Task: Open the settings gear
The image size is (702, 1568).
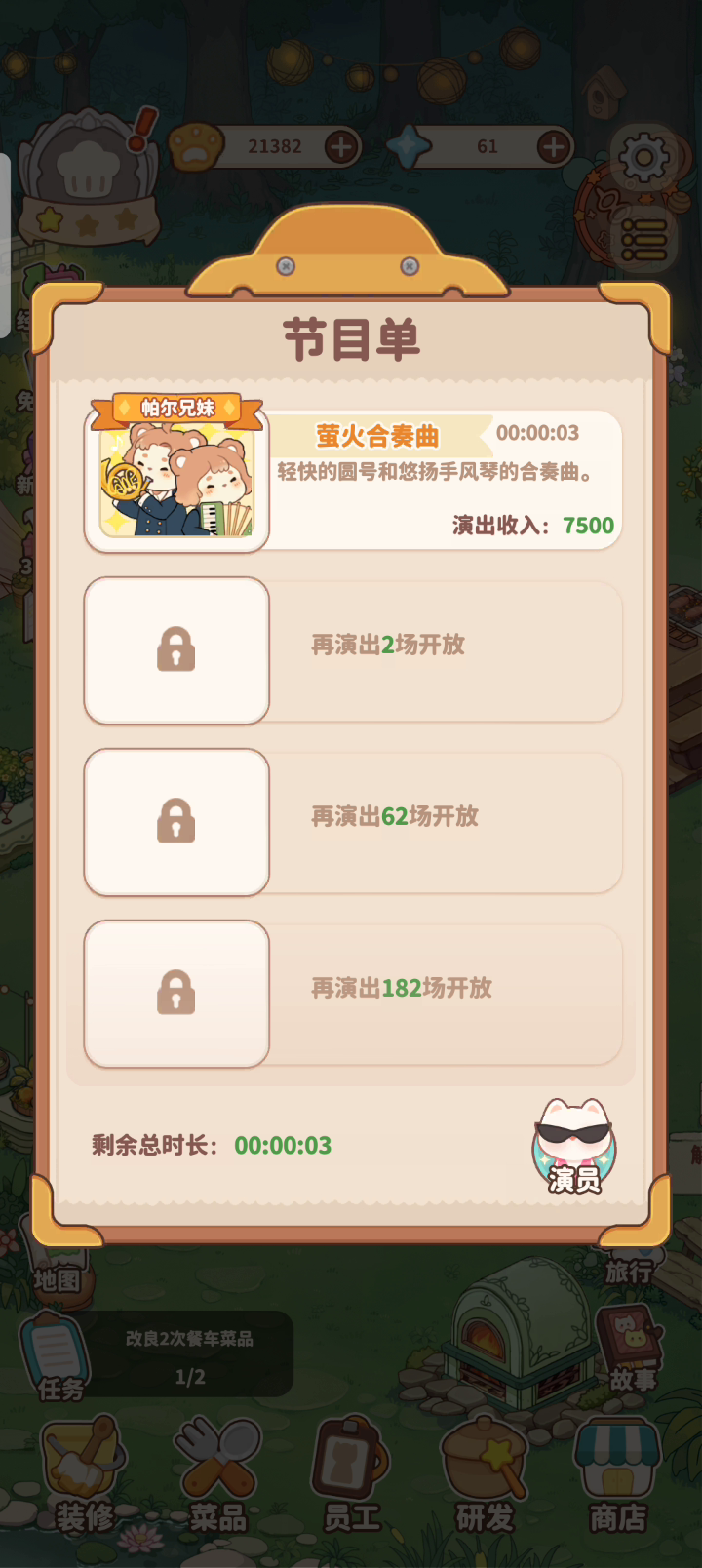Action: pos(643,157)
